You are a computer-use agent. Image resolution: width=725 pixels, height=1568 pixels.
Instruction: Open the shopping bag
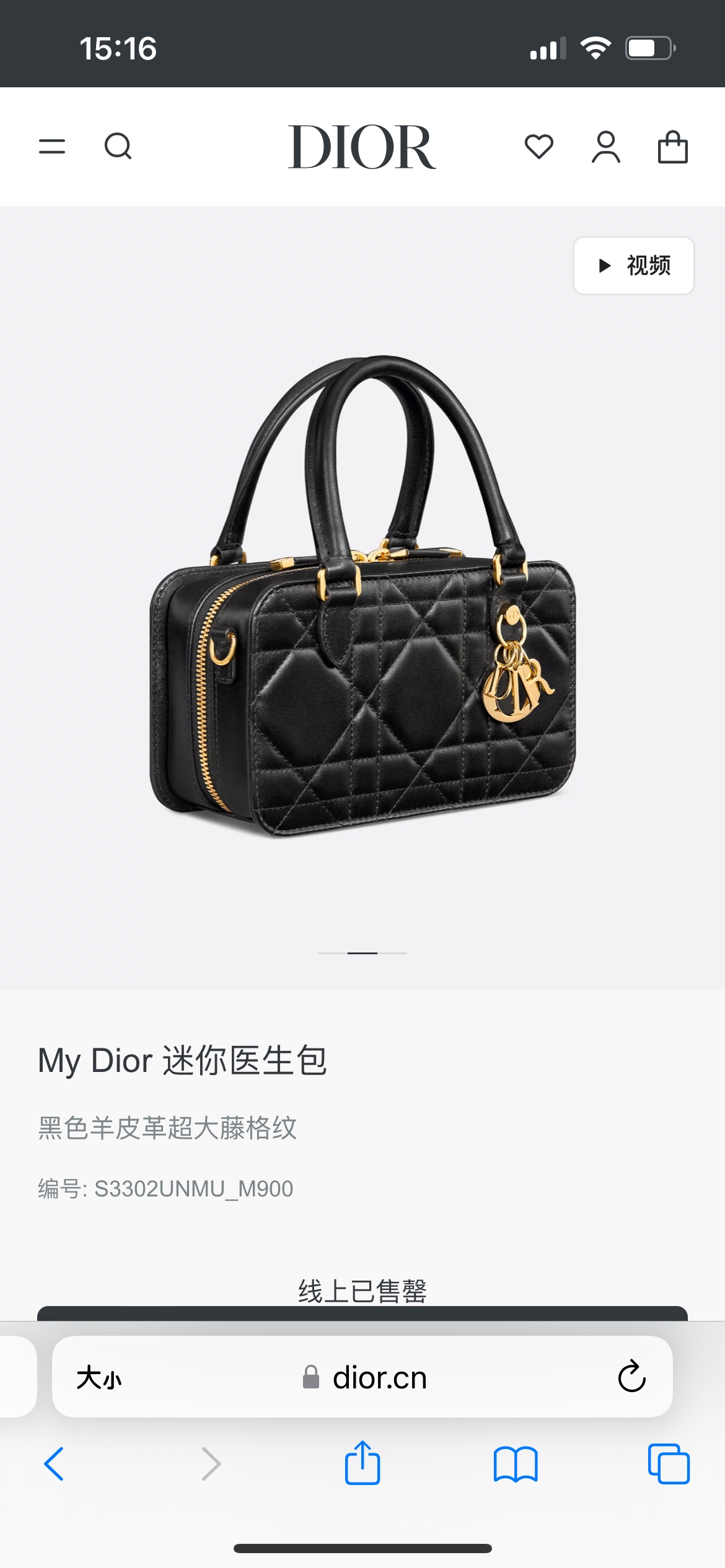point(672,147)
